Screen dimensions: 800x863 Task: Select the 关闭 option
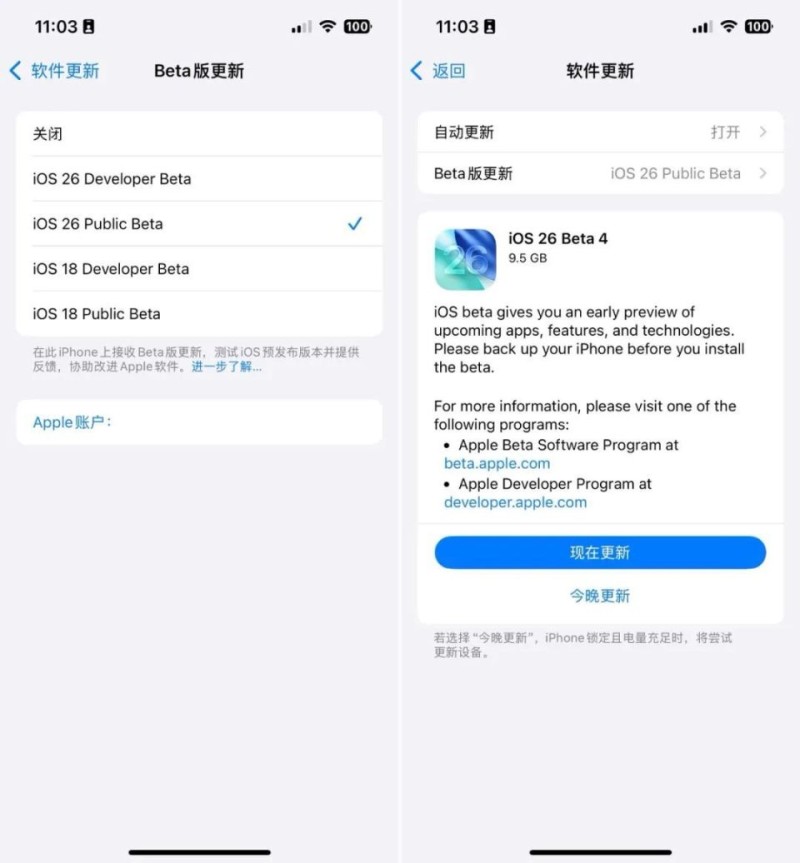pos(198,134)
